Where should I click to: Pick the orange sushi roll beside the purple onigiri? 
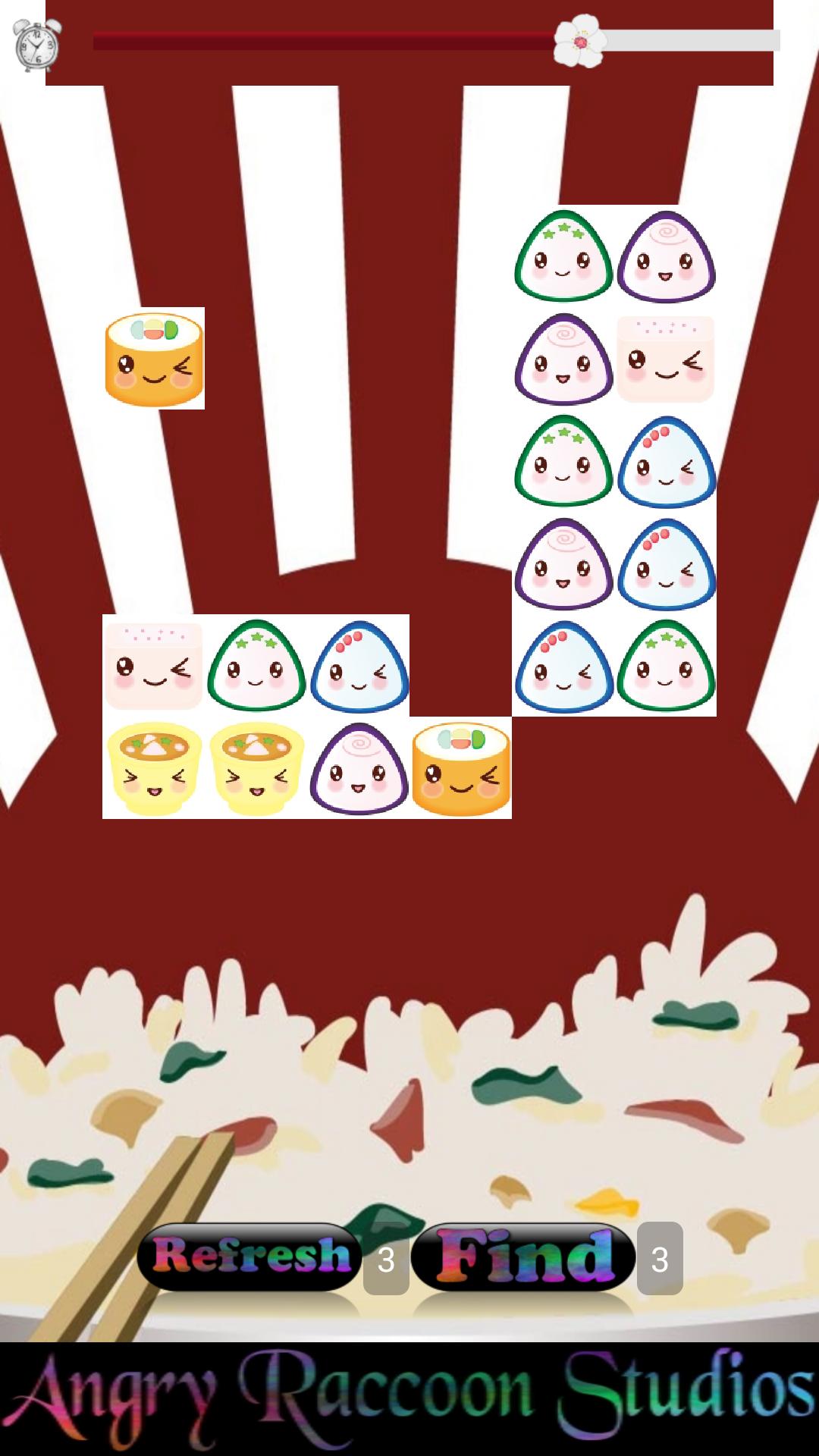(x=461, y=768)
